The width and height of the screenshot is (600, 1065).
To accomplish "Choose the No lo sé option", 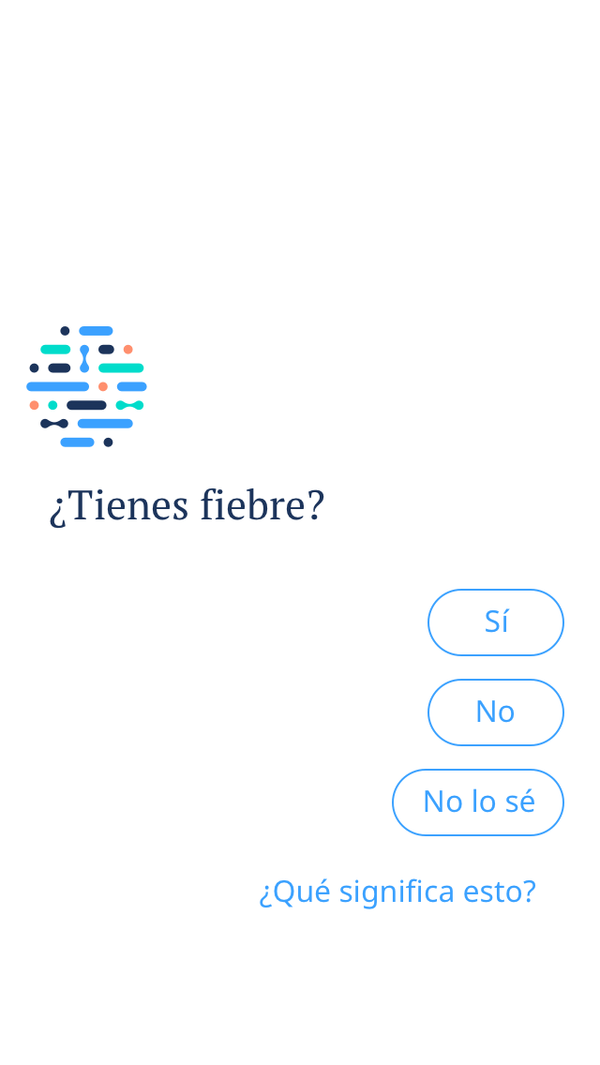I will (478, 802).
